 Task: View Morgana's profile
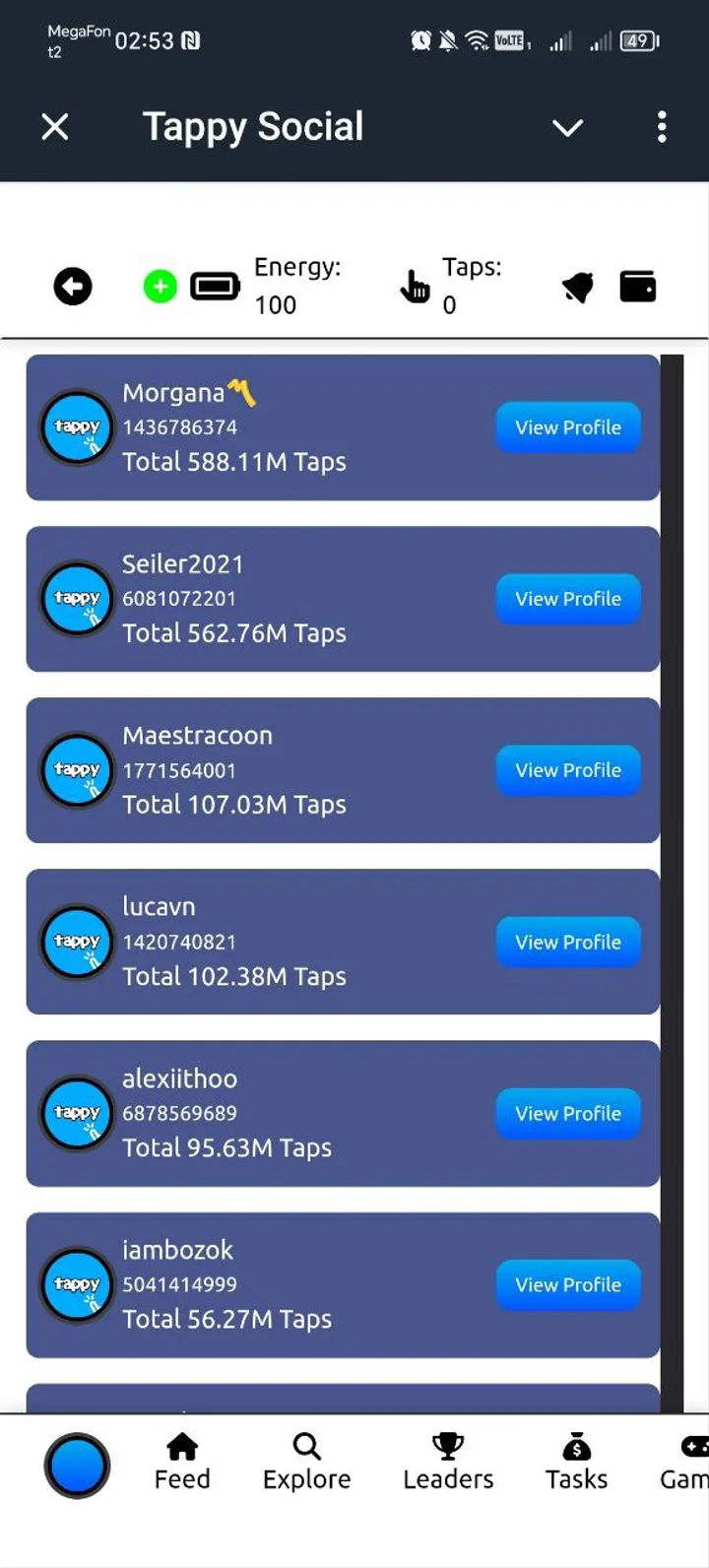click(x=568, y=427)
